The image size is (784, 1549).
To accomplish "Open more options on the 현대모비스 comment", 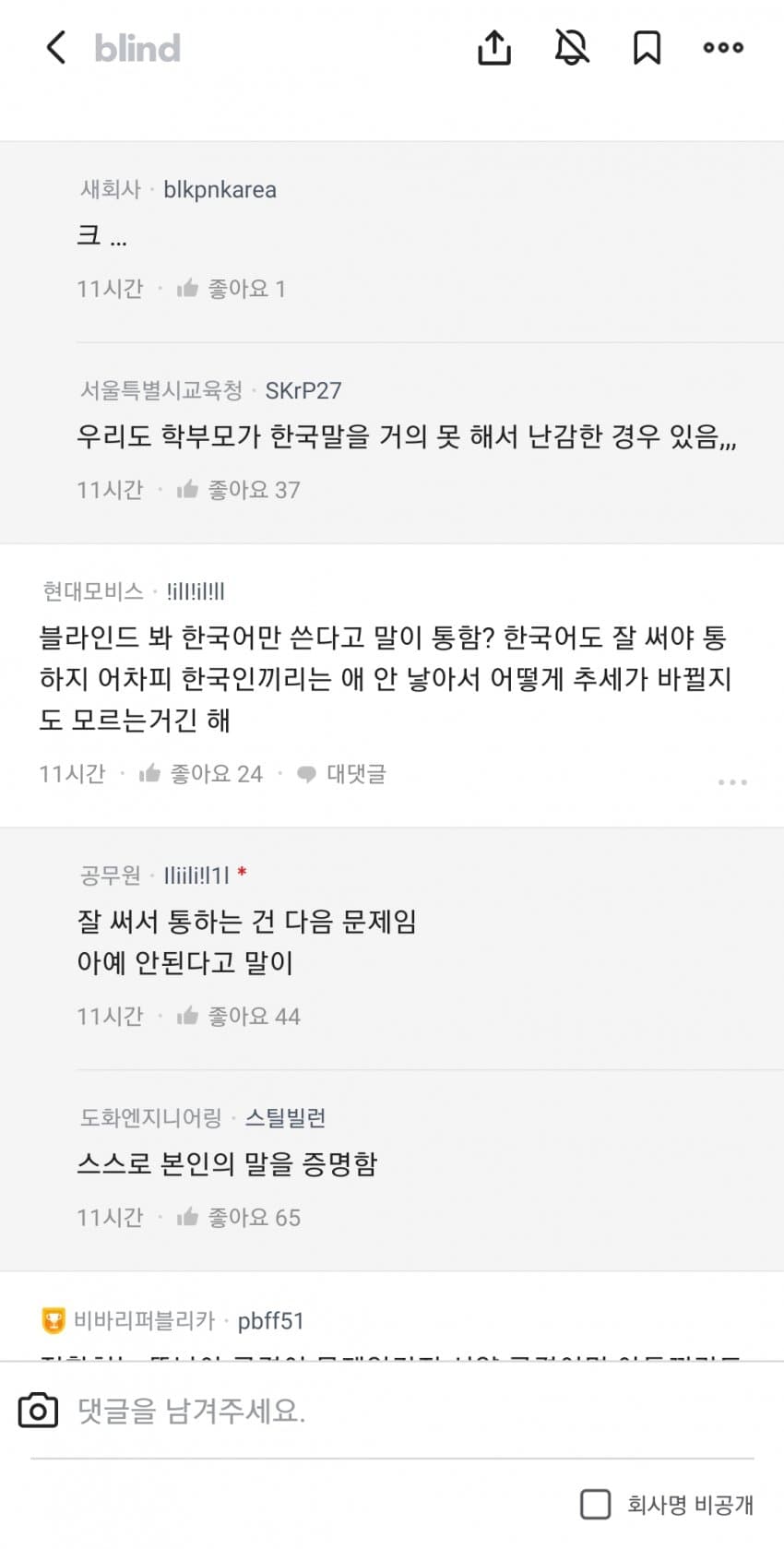I will 732,782.
